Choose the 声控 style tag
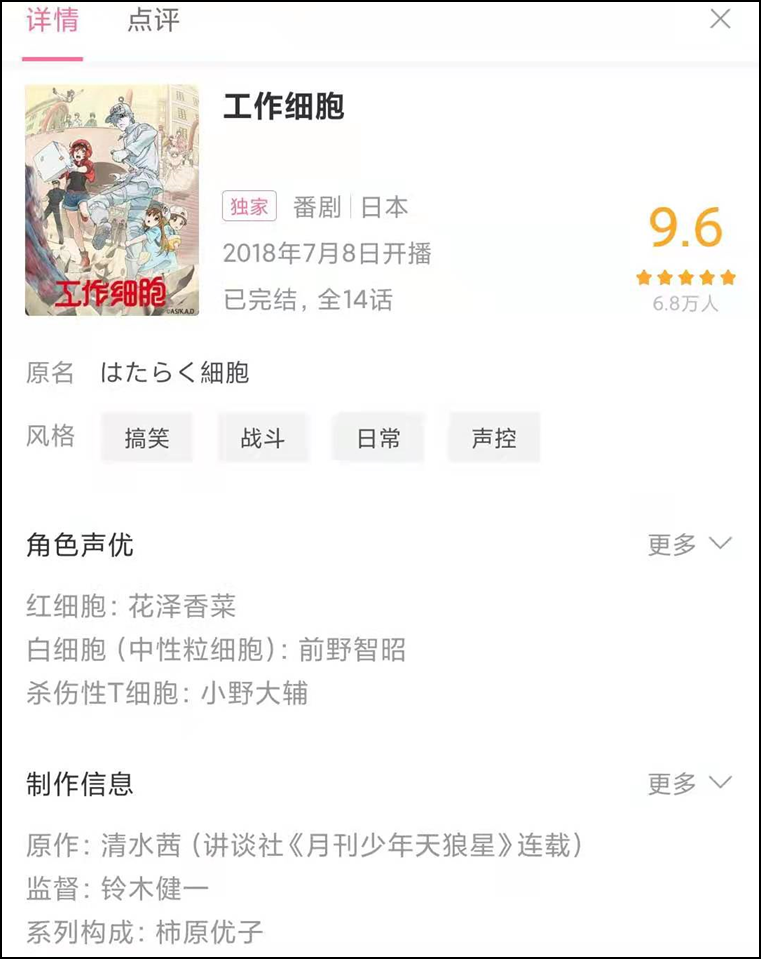Screen dimensions: 761x959 click(x=494, y=438)
